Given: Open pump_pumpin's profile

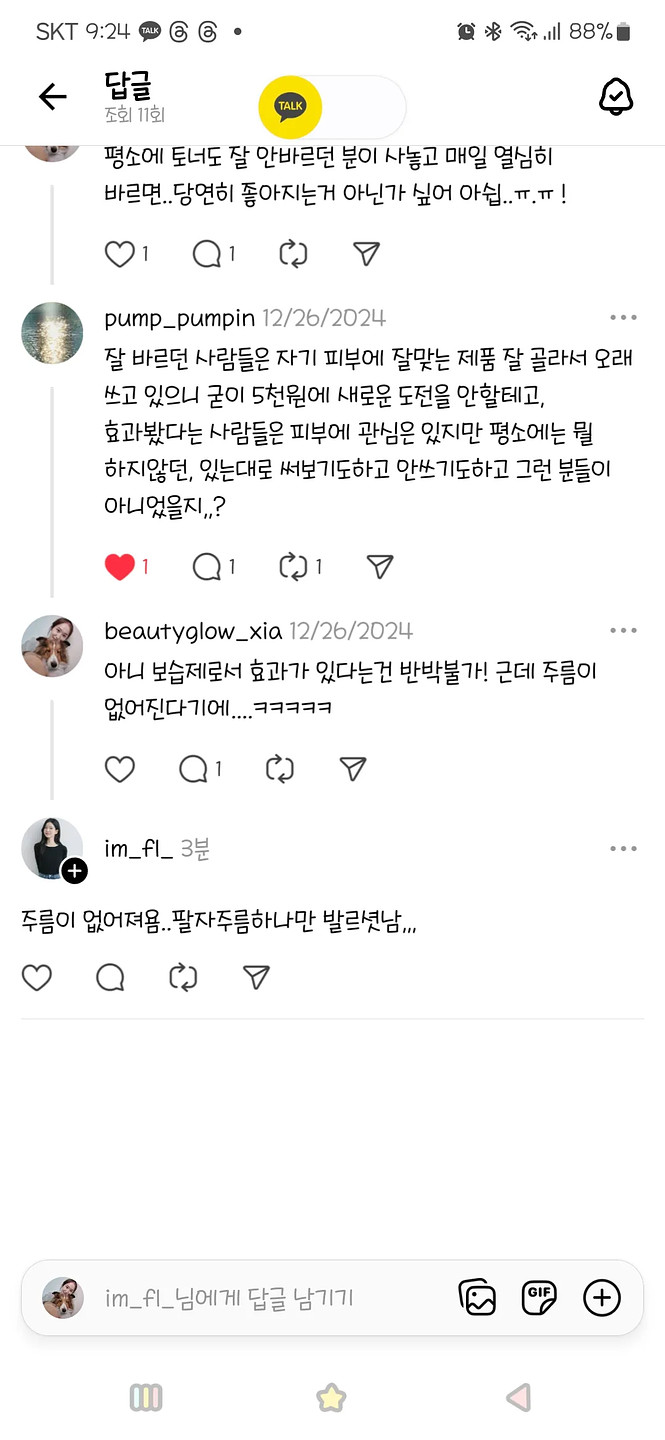Looking at the screenshot, I should (x=178, y=318).
